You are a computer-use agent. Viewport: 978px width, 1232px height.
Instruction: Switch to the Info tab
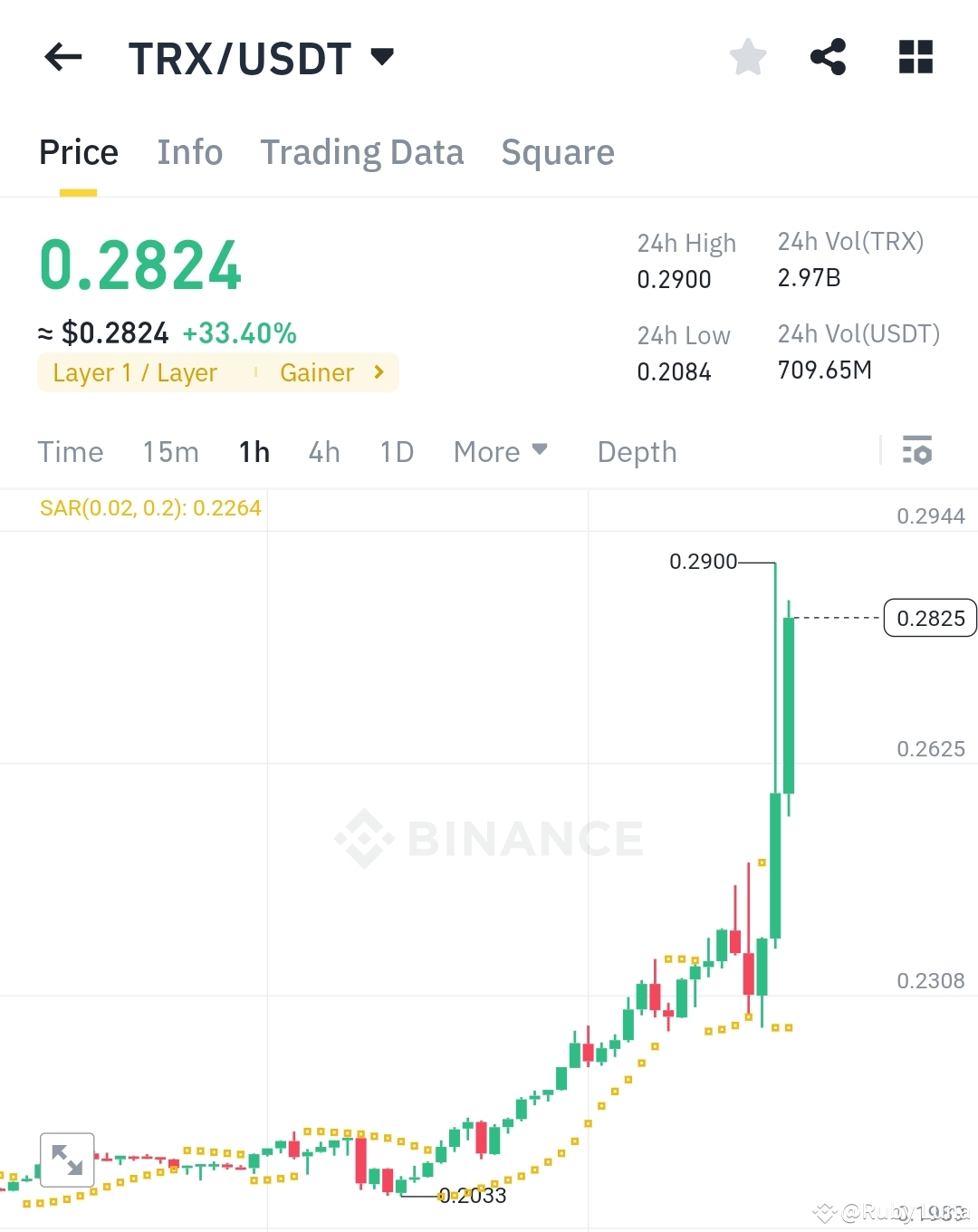[x=189, y=151]
